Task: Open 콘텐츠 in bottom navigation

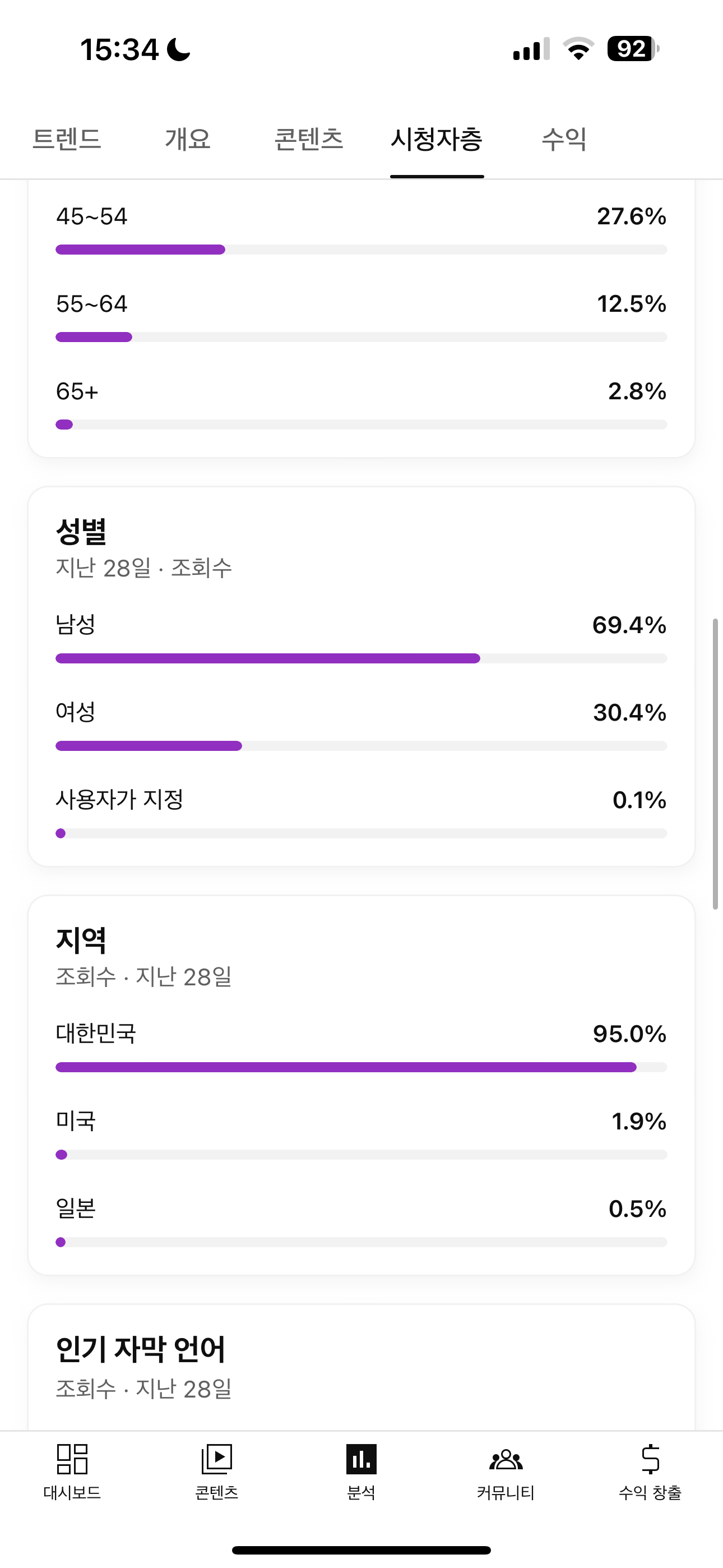Action: point(217,1472)
